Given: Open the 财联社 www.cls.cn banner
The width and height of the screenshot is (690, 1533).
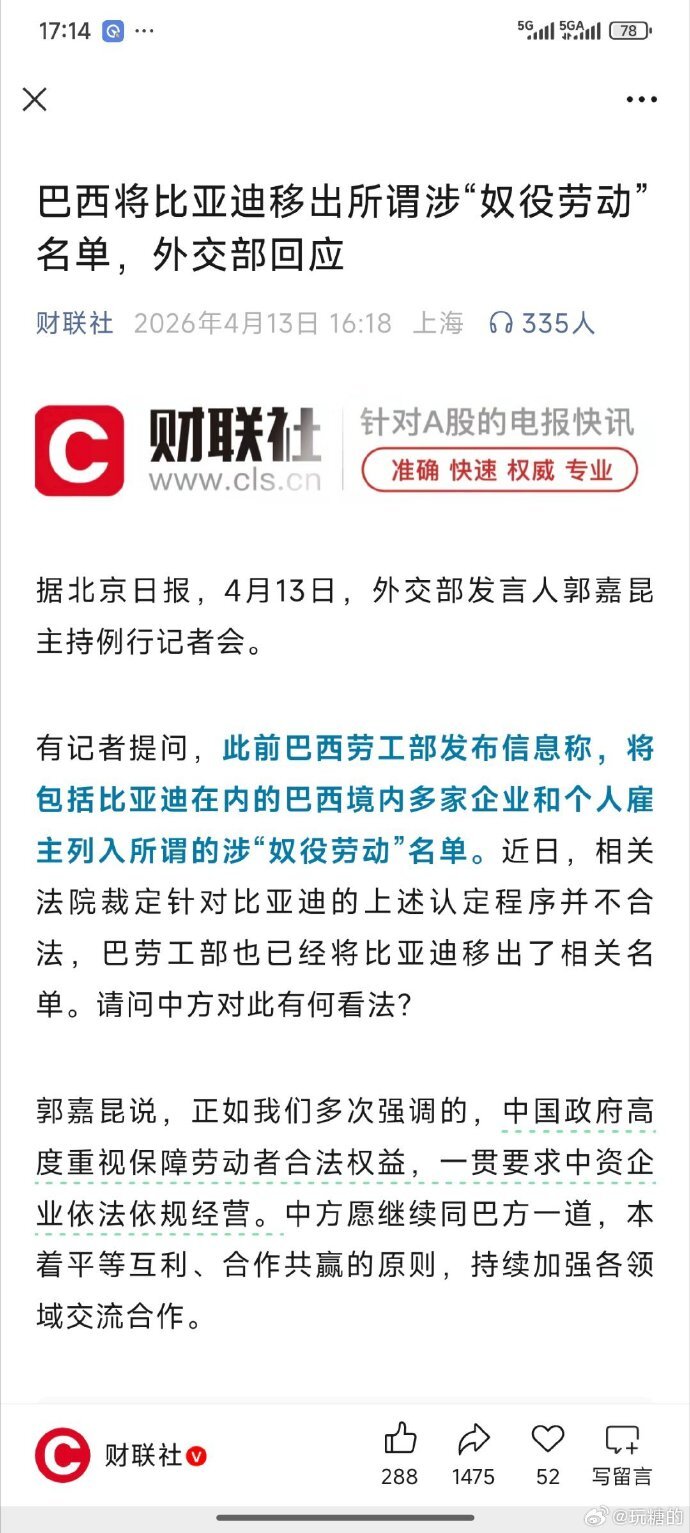Looking at the screenshot, I should (336, 450).
